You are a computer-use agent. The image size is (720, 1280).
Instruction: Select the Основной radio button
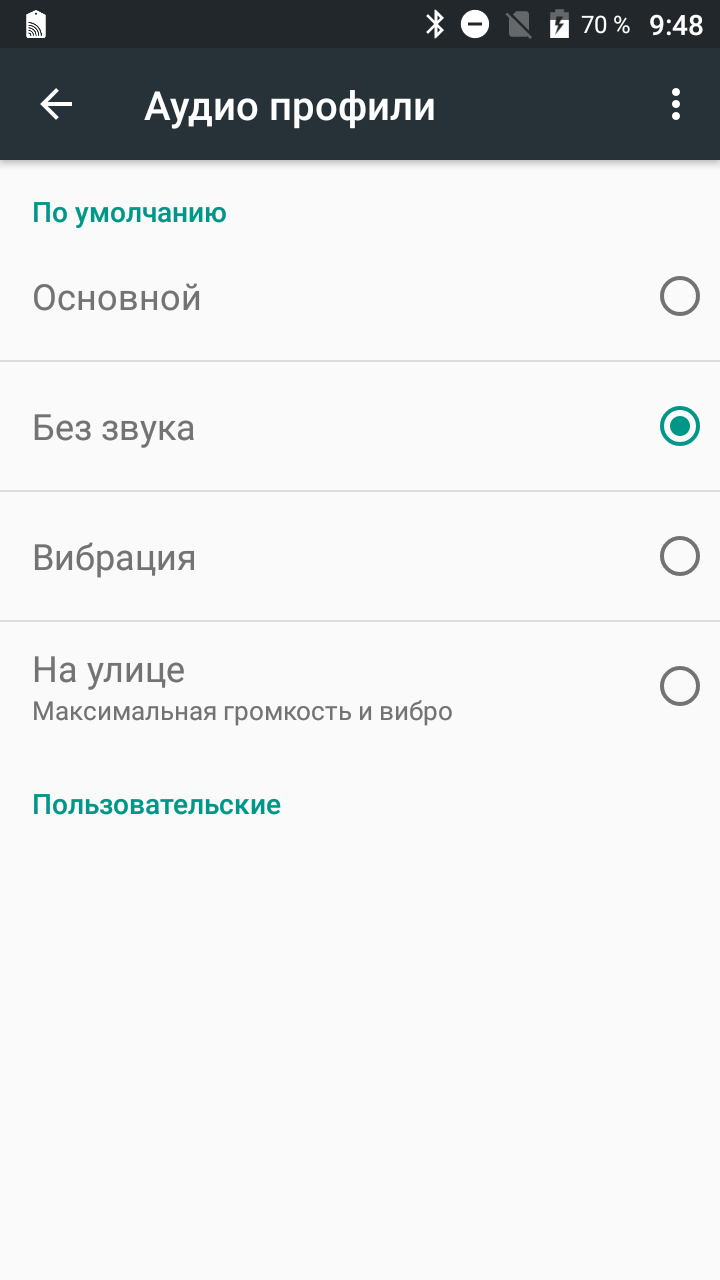point(680,296)
